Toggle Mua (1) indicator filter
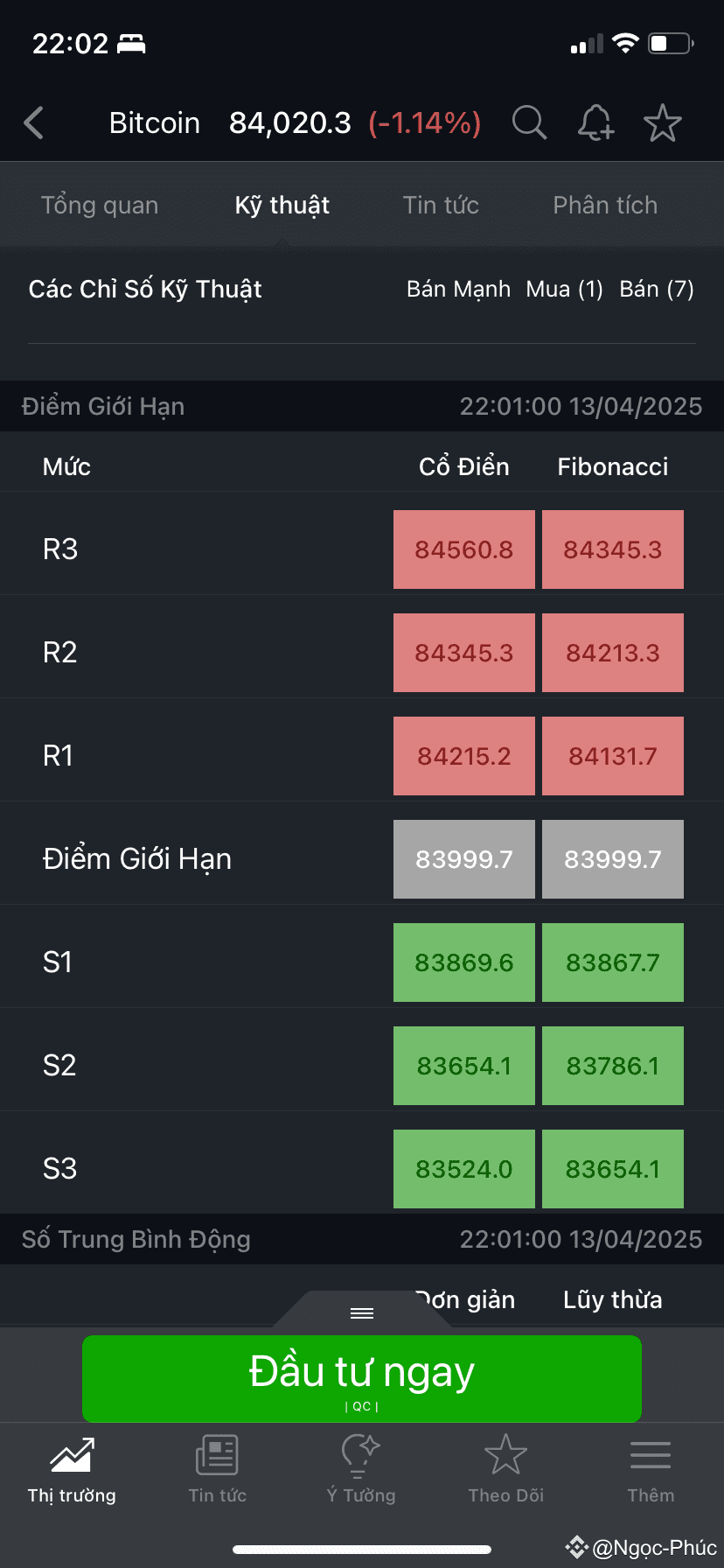 point(564,289)
